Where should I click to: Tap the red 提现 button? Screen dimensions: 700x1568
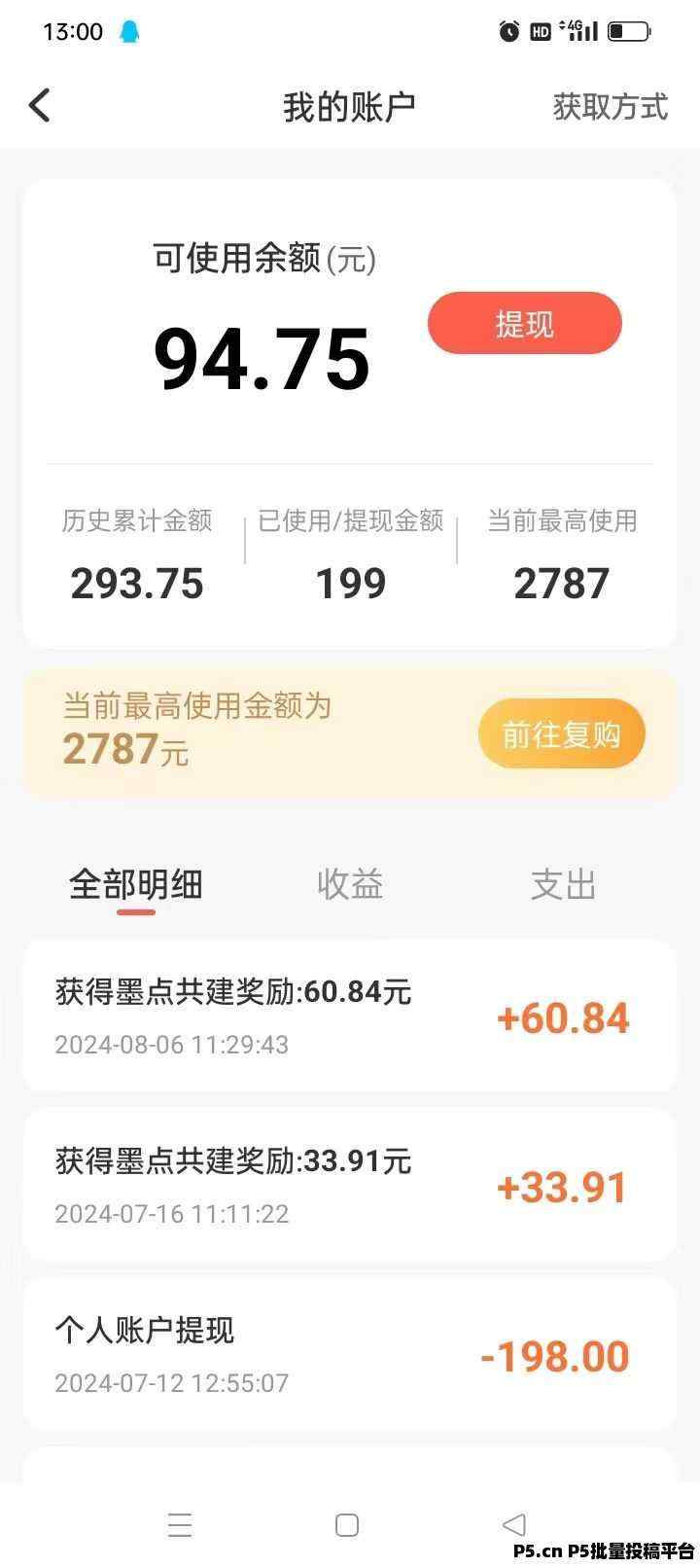(x=525, y=323)
